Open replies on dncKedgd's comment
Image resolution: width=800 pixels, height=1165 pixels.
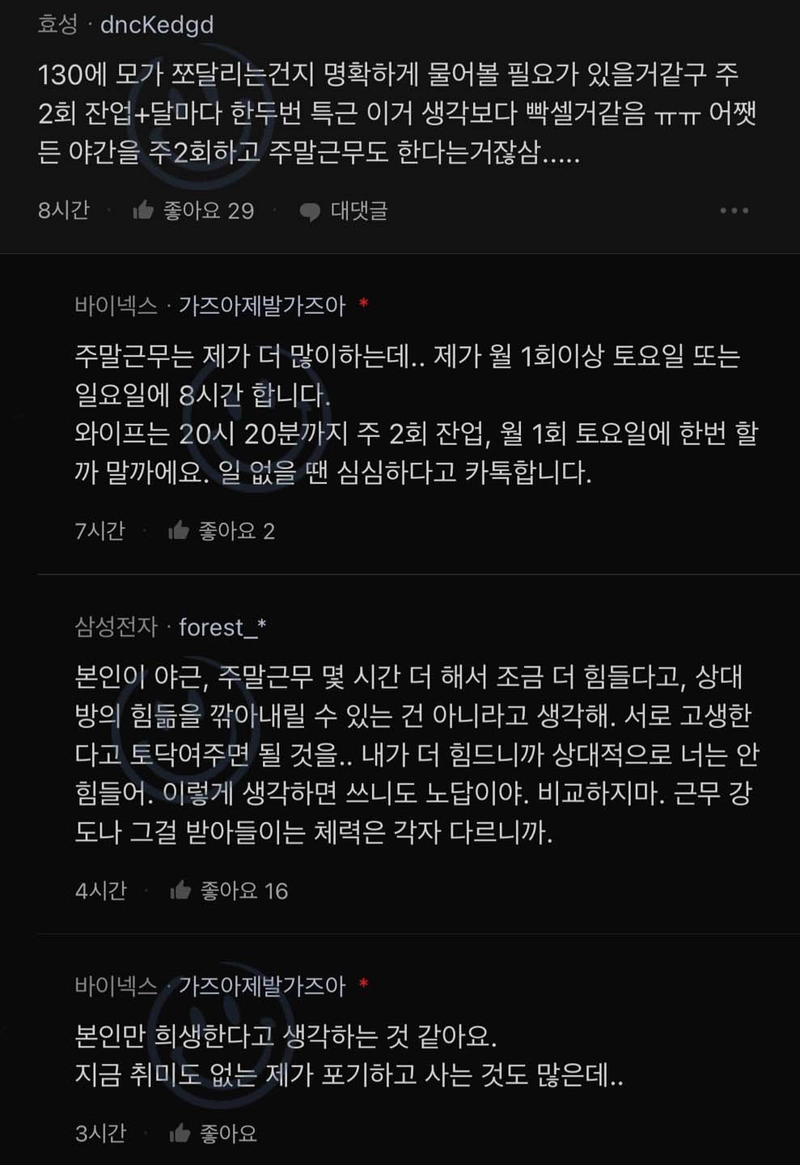pos(344,211)
